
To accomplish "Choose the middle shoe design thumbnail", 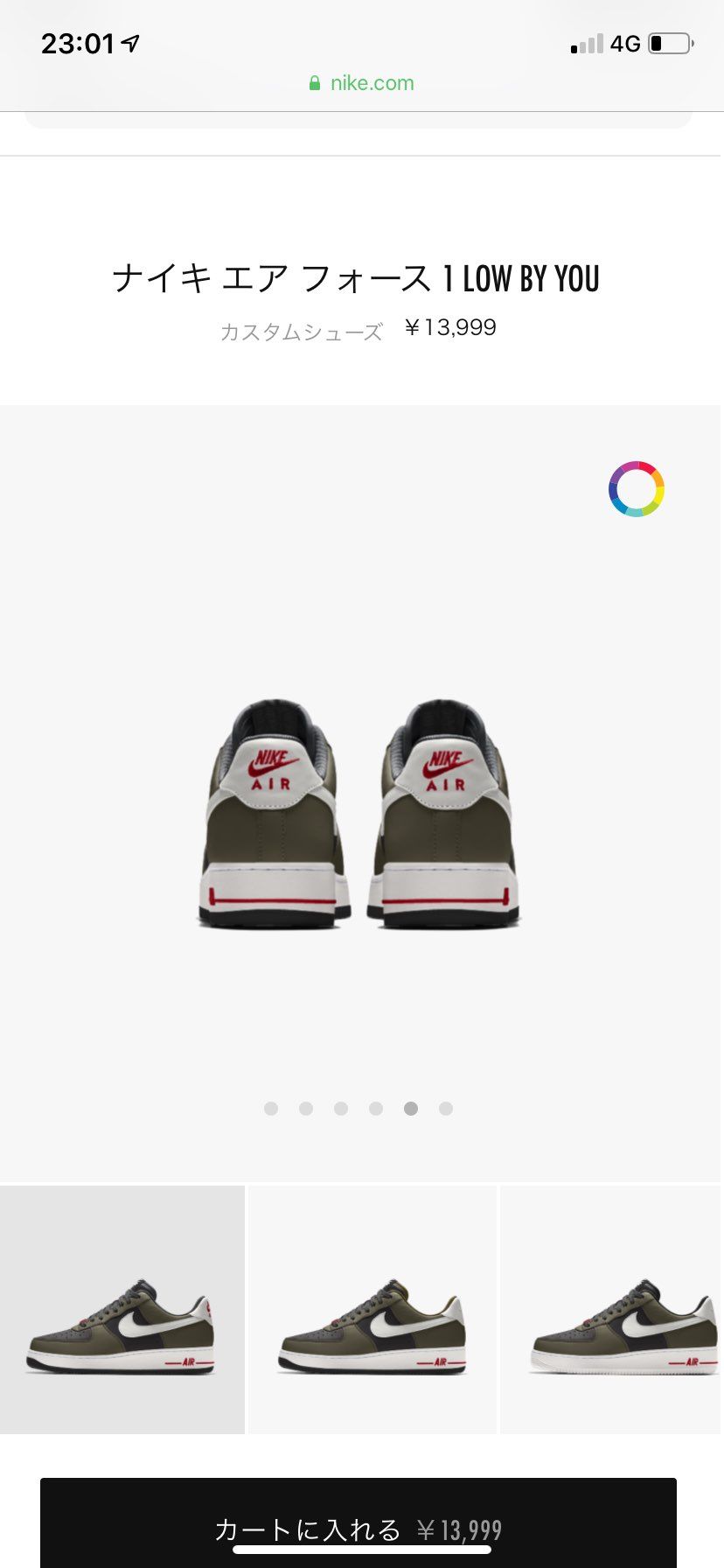I will click(x=372, y=1309).
